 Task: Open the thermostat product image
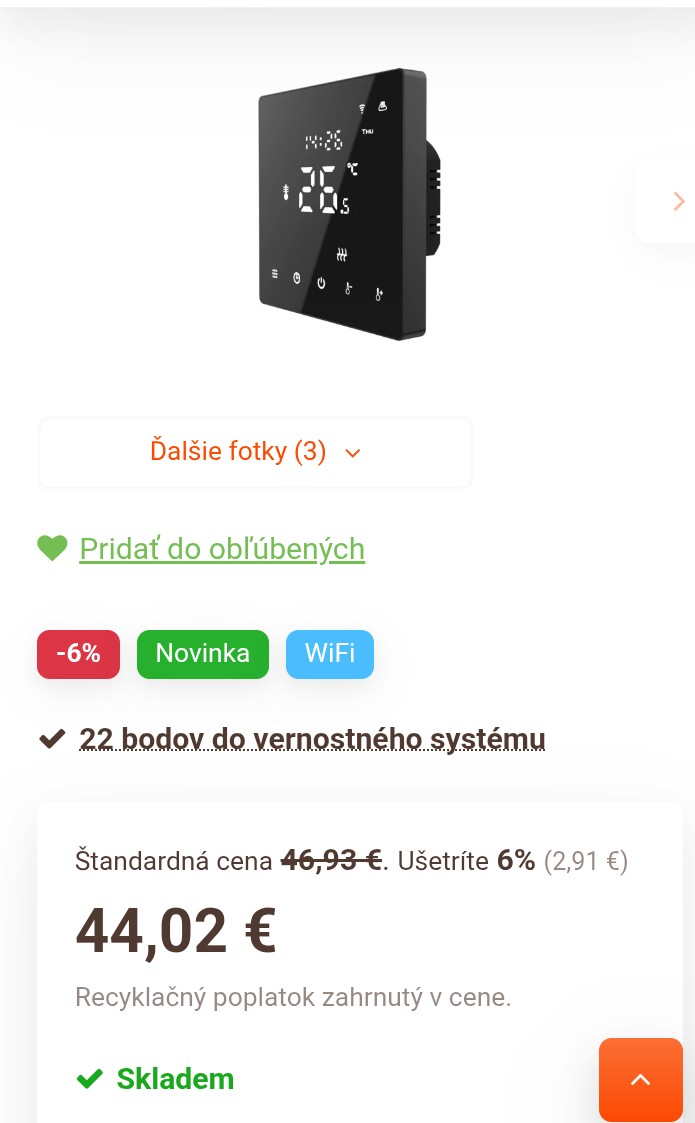click(x=350, y=203)
